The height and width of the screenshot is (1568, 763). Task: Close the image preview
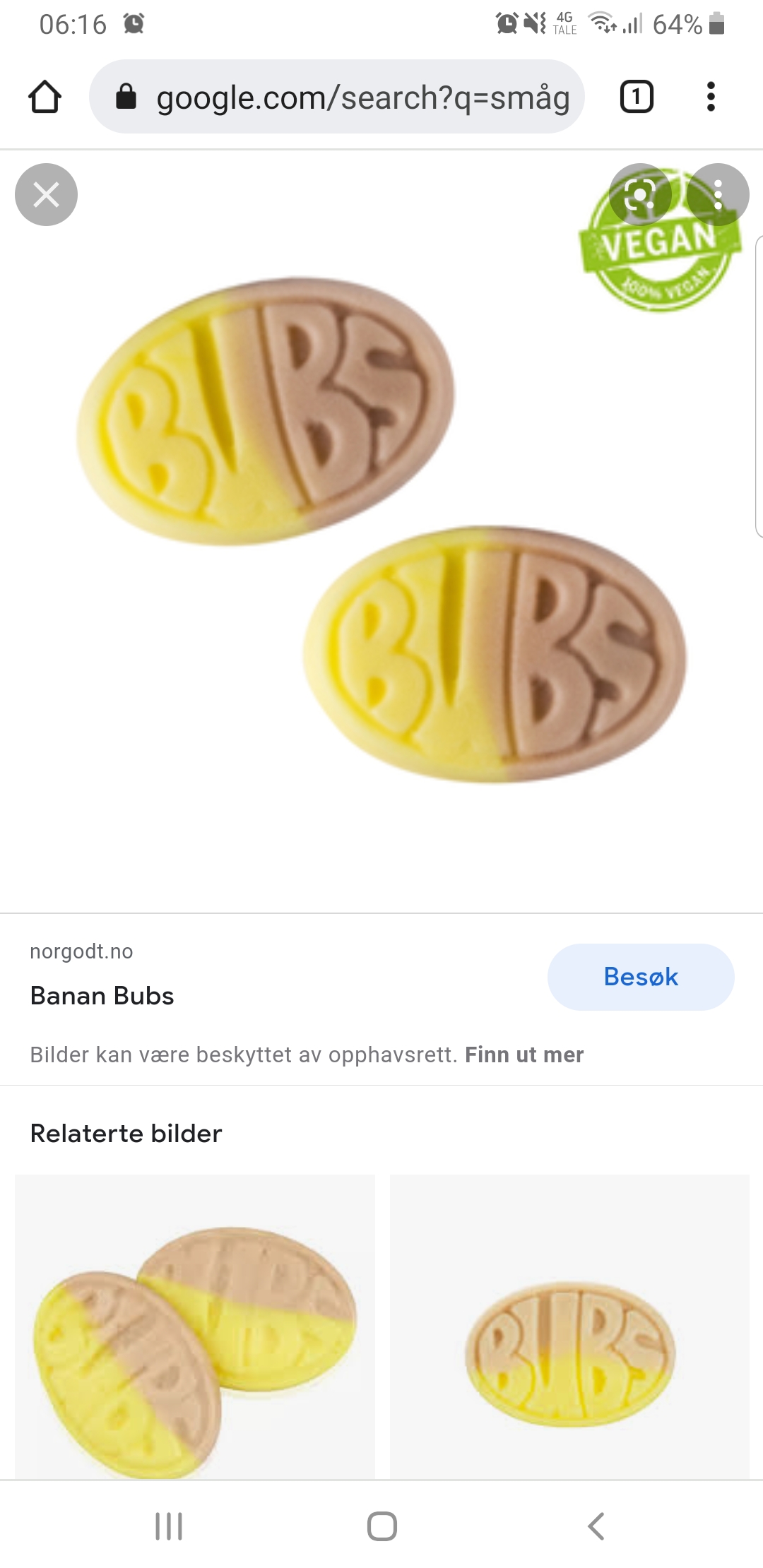click(x=46, y=194)
